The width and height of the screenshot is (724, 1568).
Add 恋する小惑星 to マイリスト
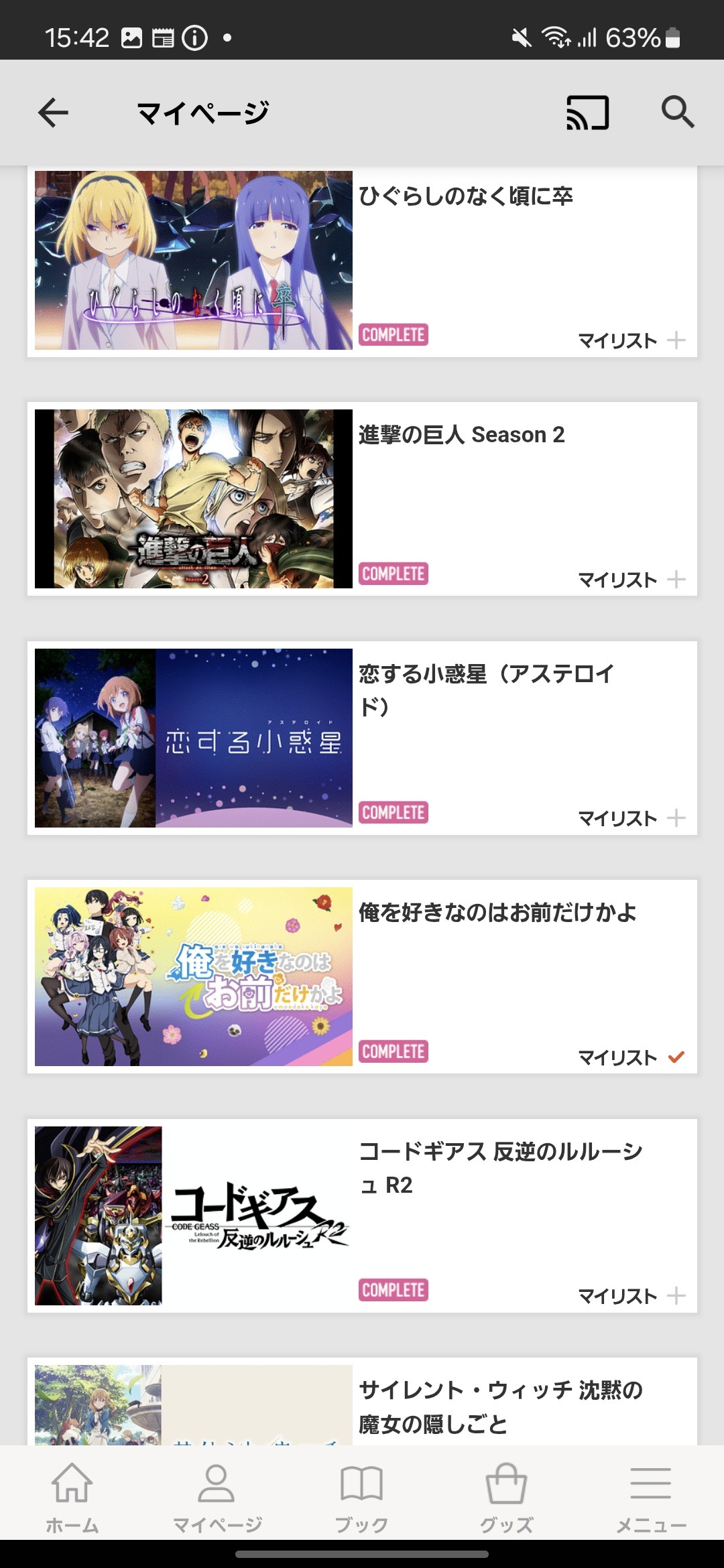pos(631,818)
